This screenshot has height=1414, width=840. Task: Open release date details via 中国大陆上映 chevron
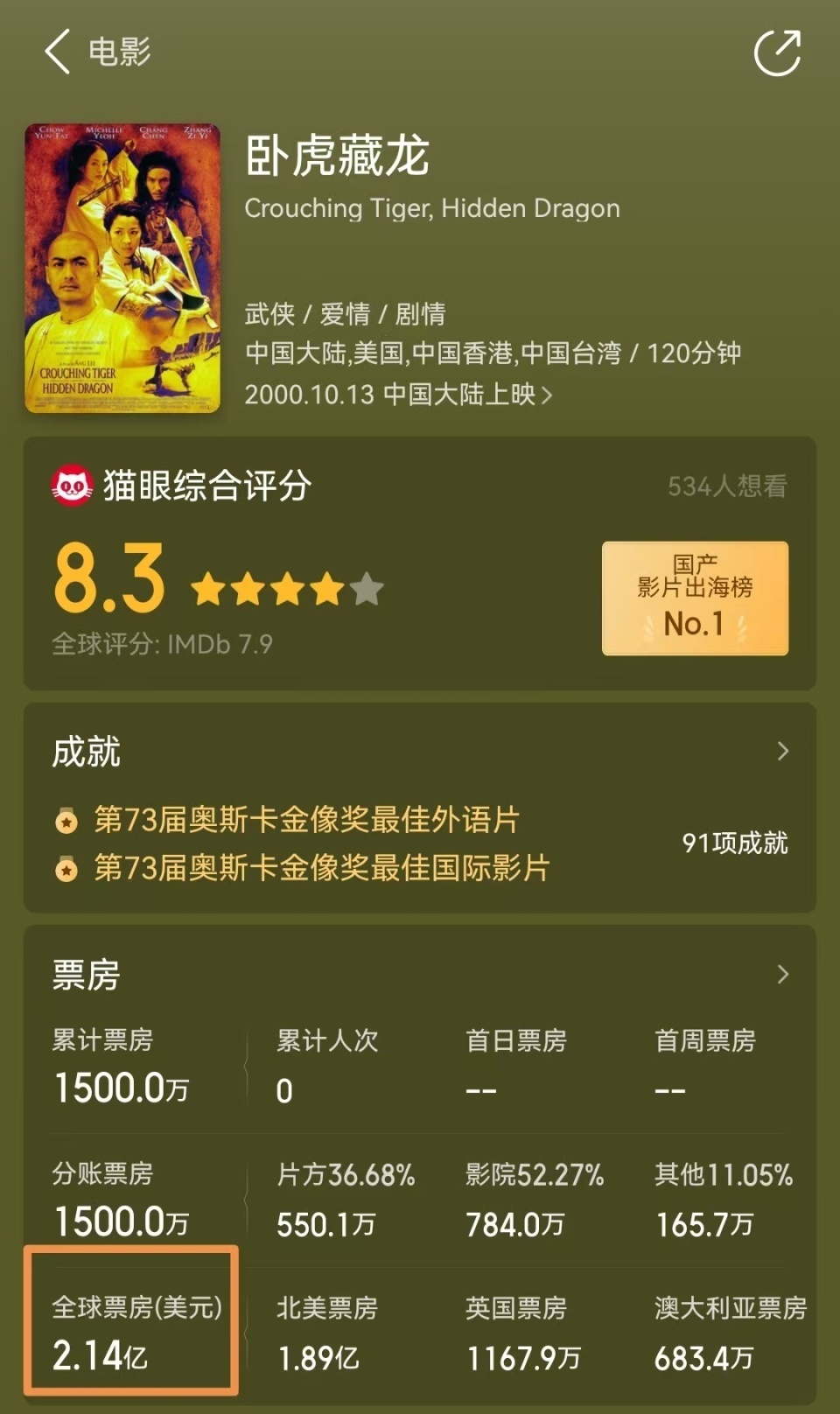pos(547,395)
